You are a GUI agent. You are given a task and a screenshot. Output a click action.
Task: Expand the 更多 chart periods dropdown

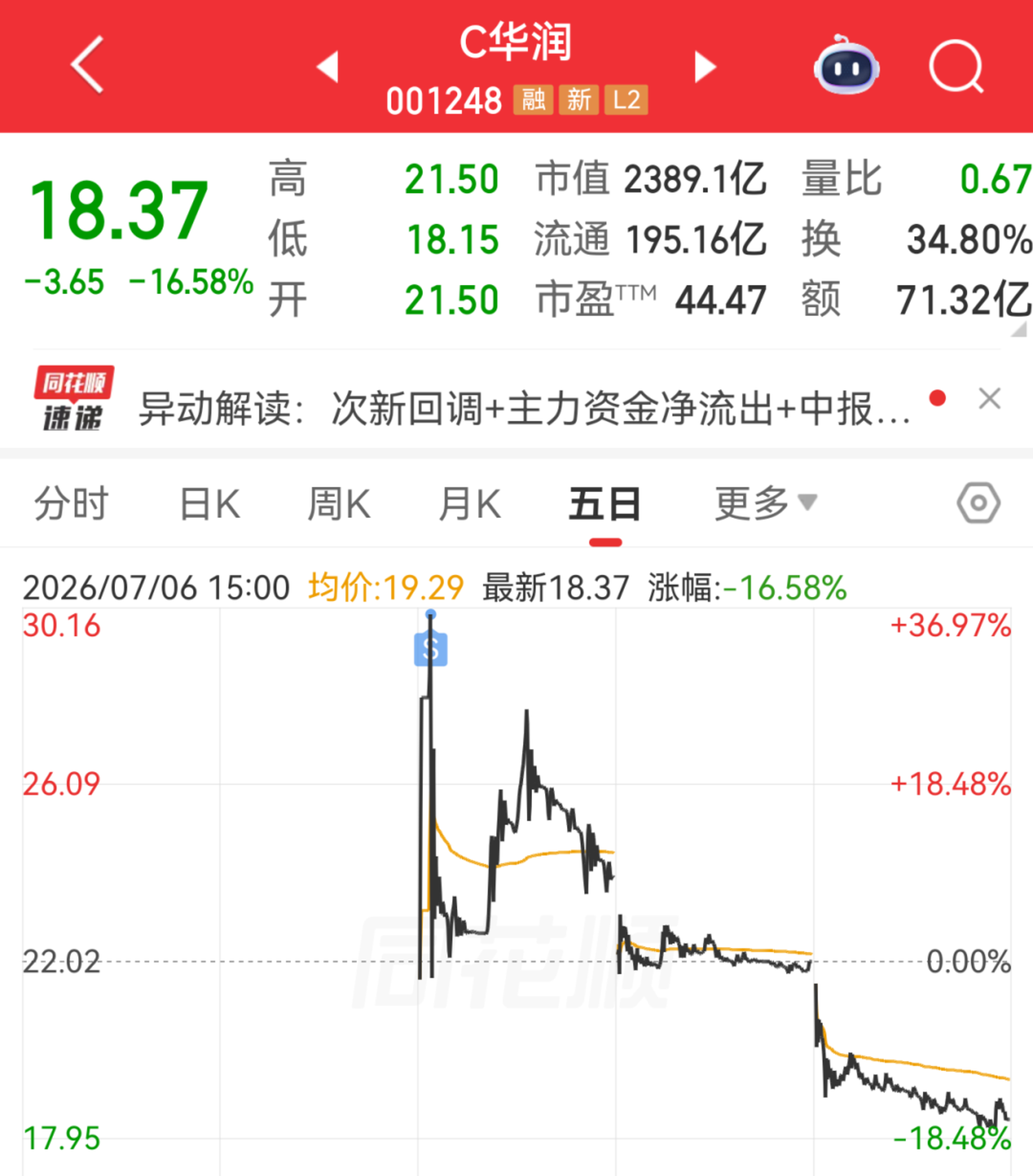(x=765, y=503)
